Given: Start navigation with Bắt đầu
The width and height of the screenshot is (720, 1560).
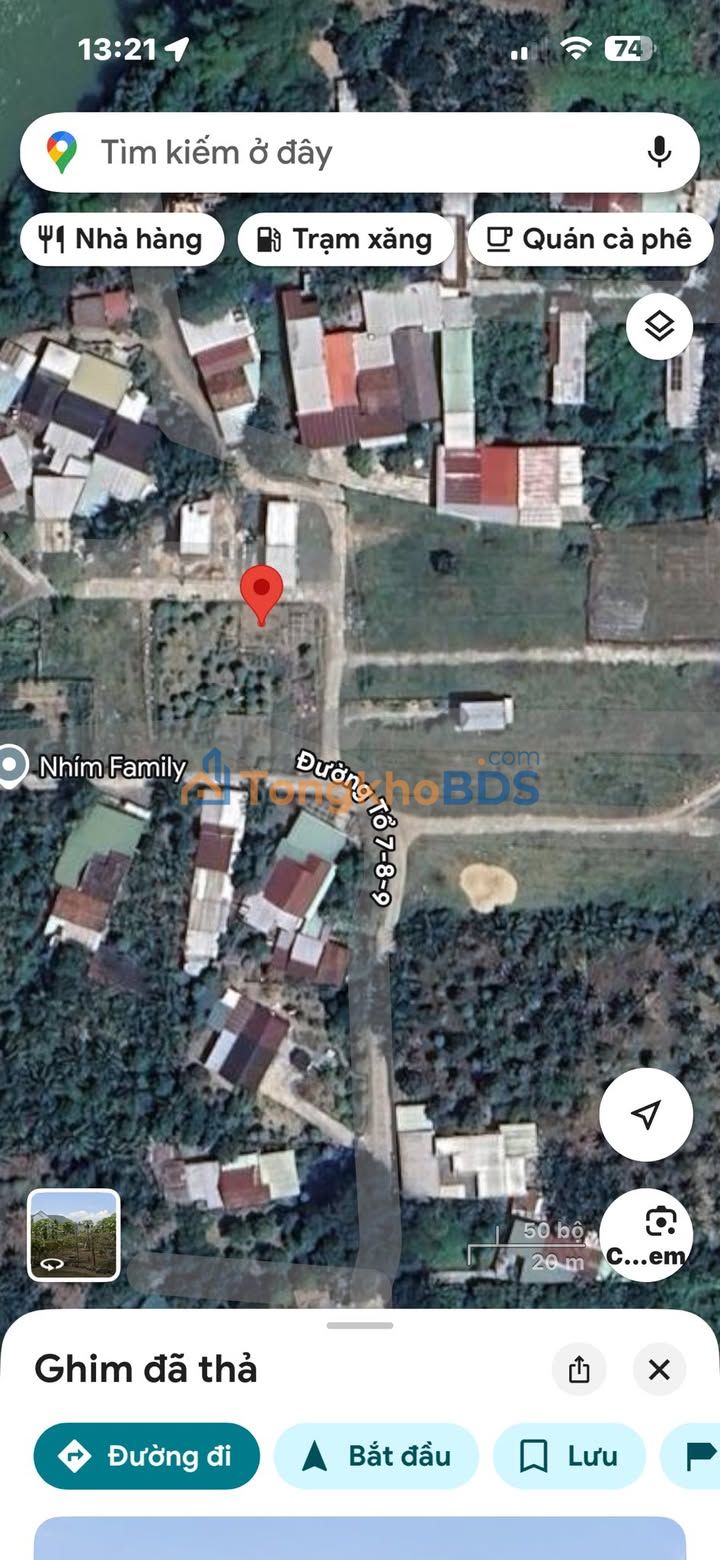Looking at the screenshot, I should coord(377,1456).
